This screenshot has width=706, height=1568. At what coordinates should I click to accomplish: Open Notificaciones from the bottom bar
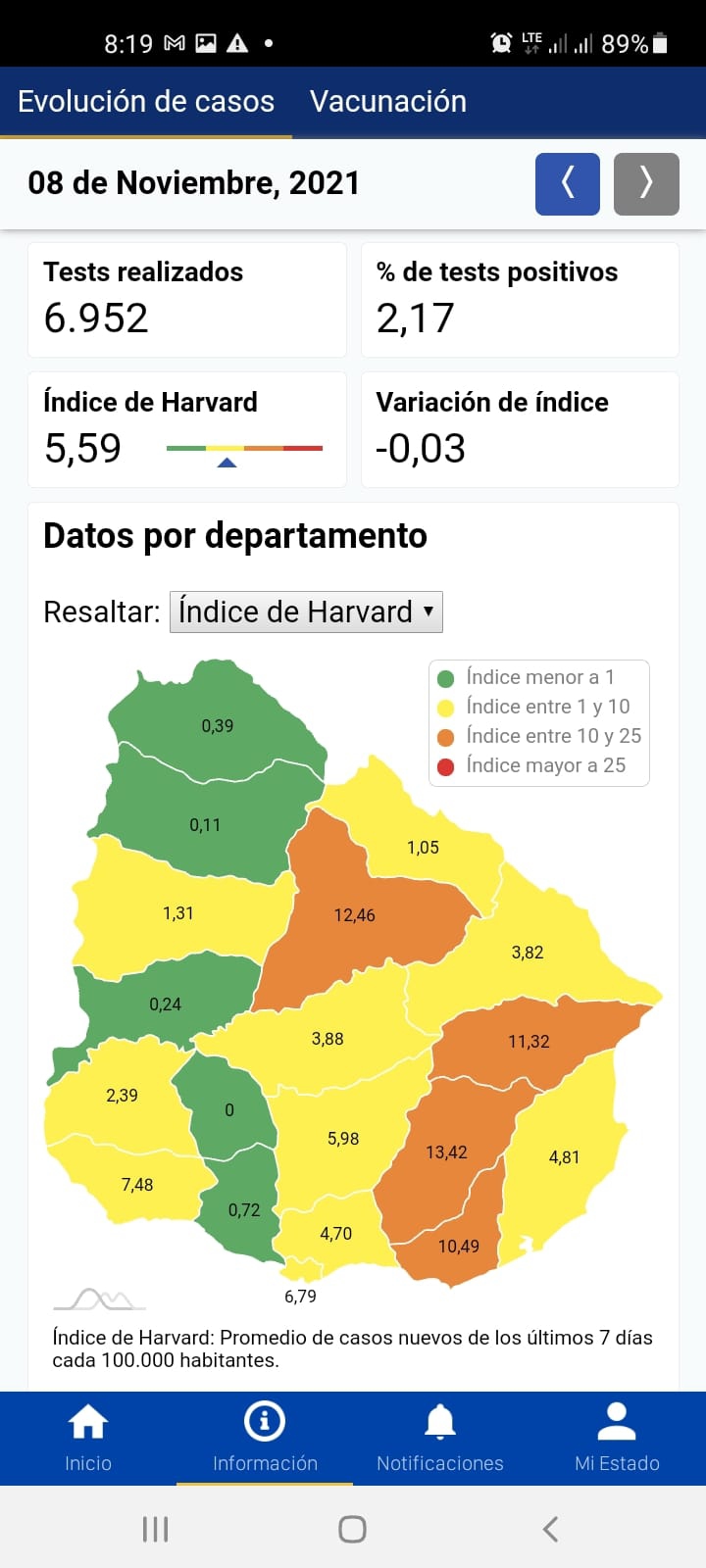(440, 1437)
